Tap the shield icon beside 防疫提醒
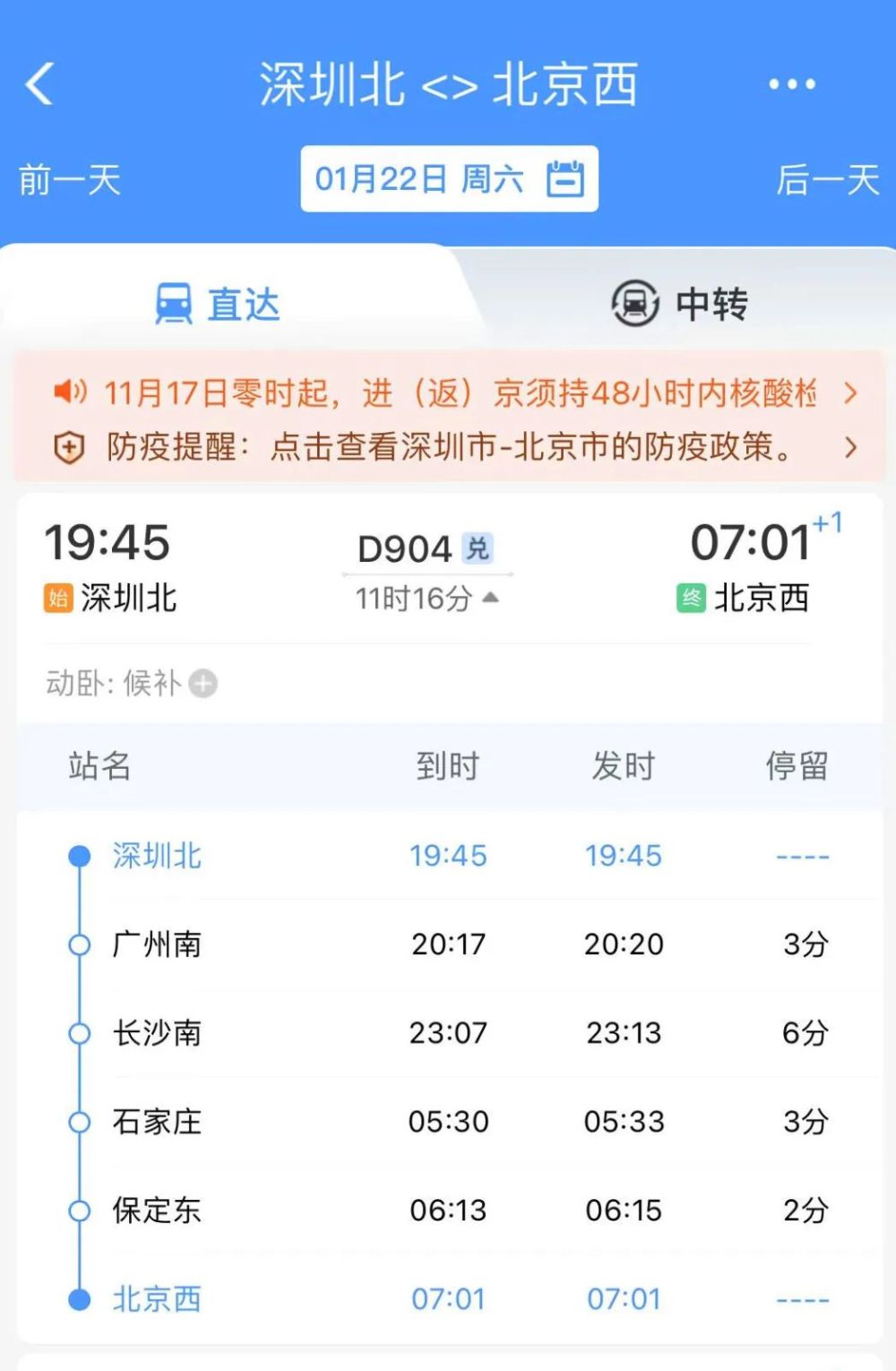This screenshot has width=896, height=1371. click(71, 445)
